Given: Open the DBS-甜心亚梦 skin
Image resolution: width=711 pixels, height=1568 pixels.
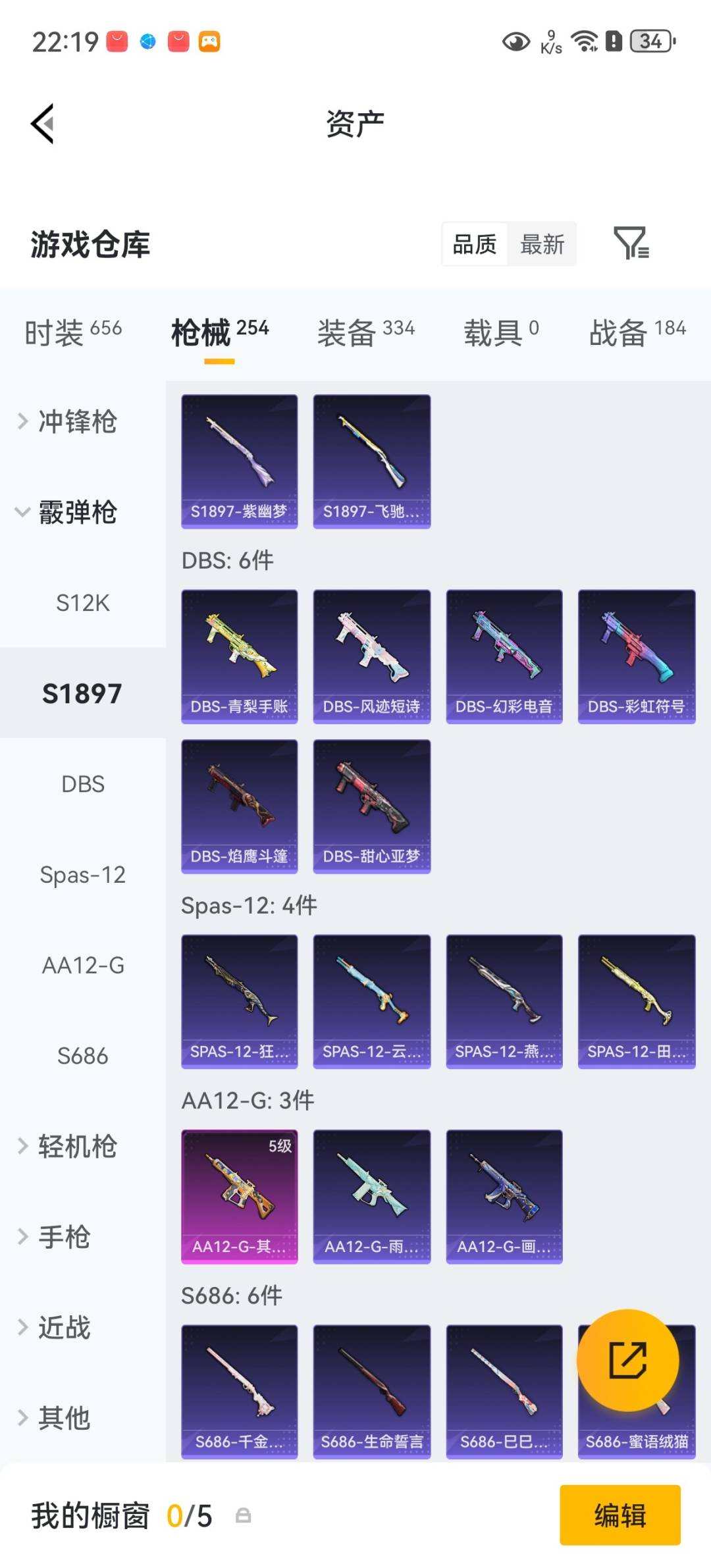Looking at the screenshot, I should 372,806.
